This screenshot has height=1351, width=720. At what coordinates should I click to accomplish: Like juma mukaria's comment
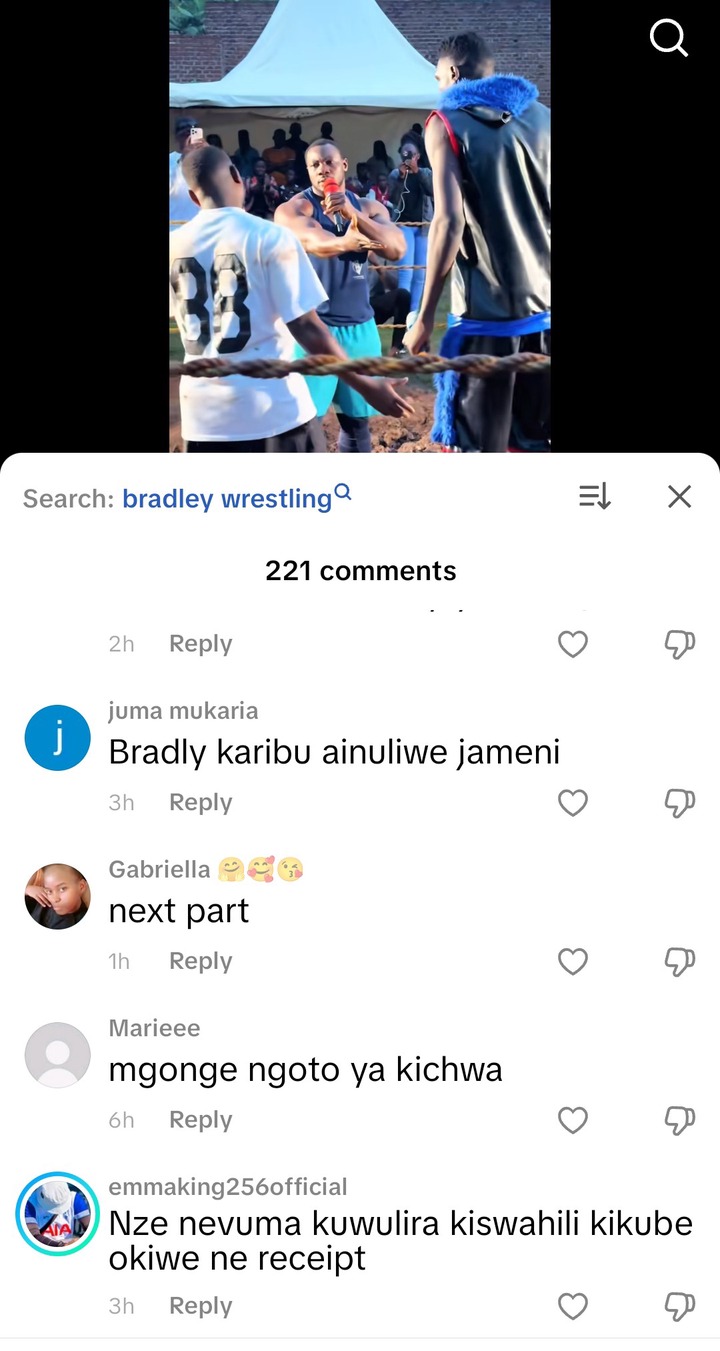coord(572,803)
